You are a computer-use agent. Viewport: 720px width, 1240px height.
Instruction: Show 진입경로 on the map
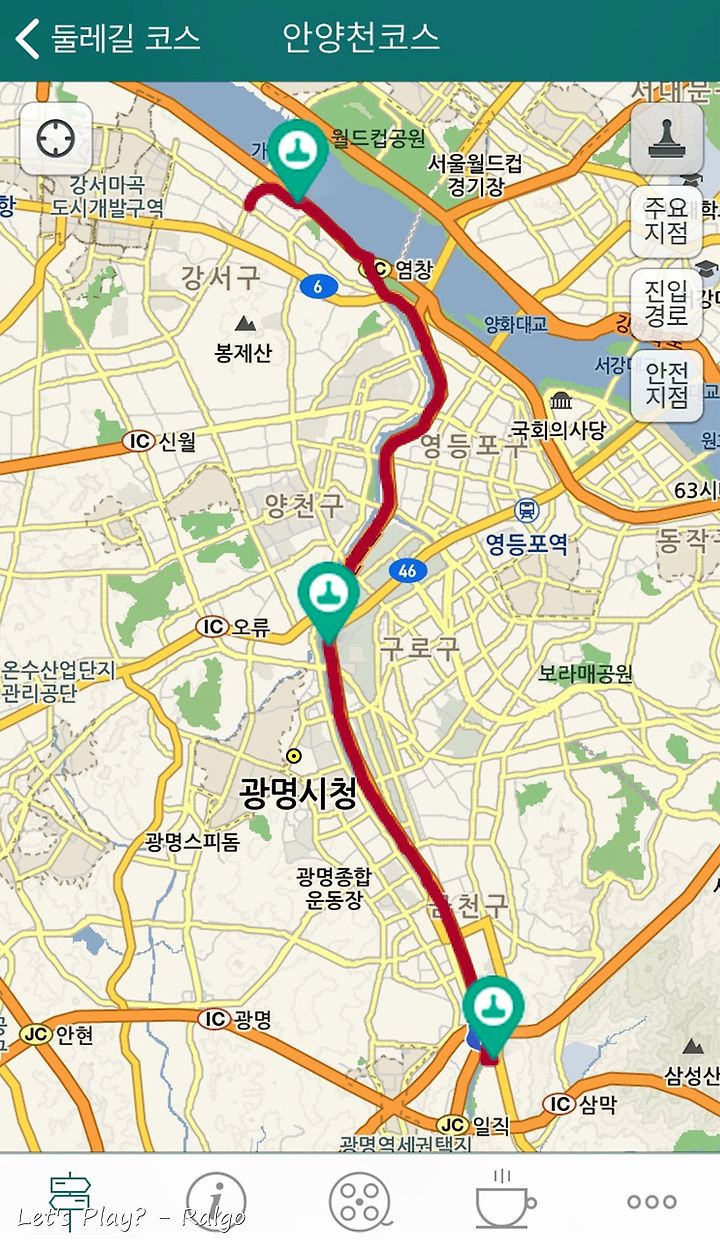coord(666,304)
